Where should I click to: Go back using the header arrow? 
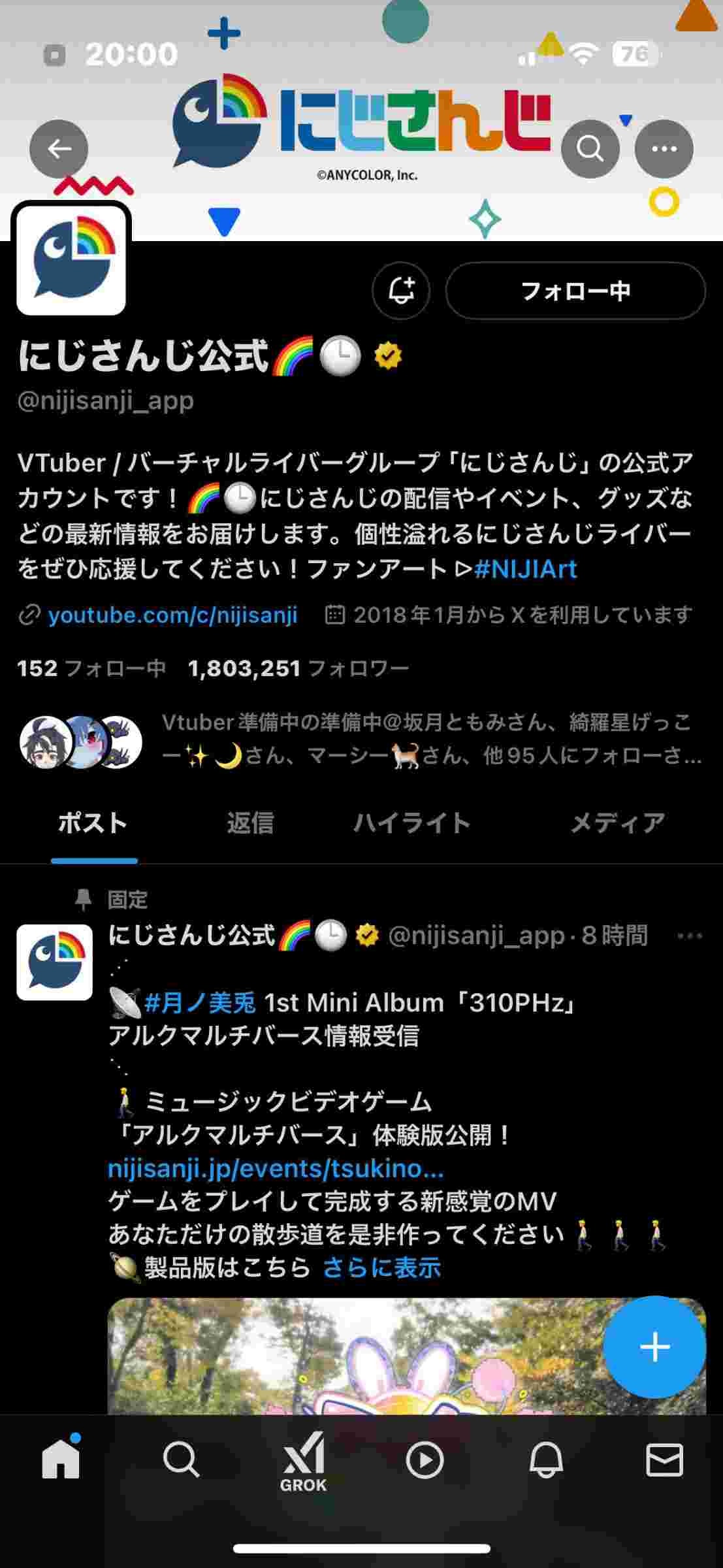pyautogui.click(x=59, y=149)
